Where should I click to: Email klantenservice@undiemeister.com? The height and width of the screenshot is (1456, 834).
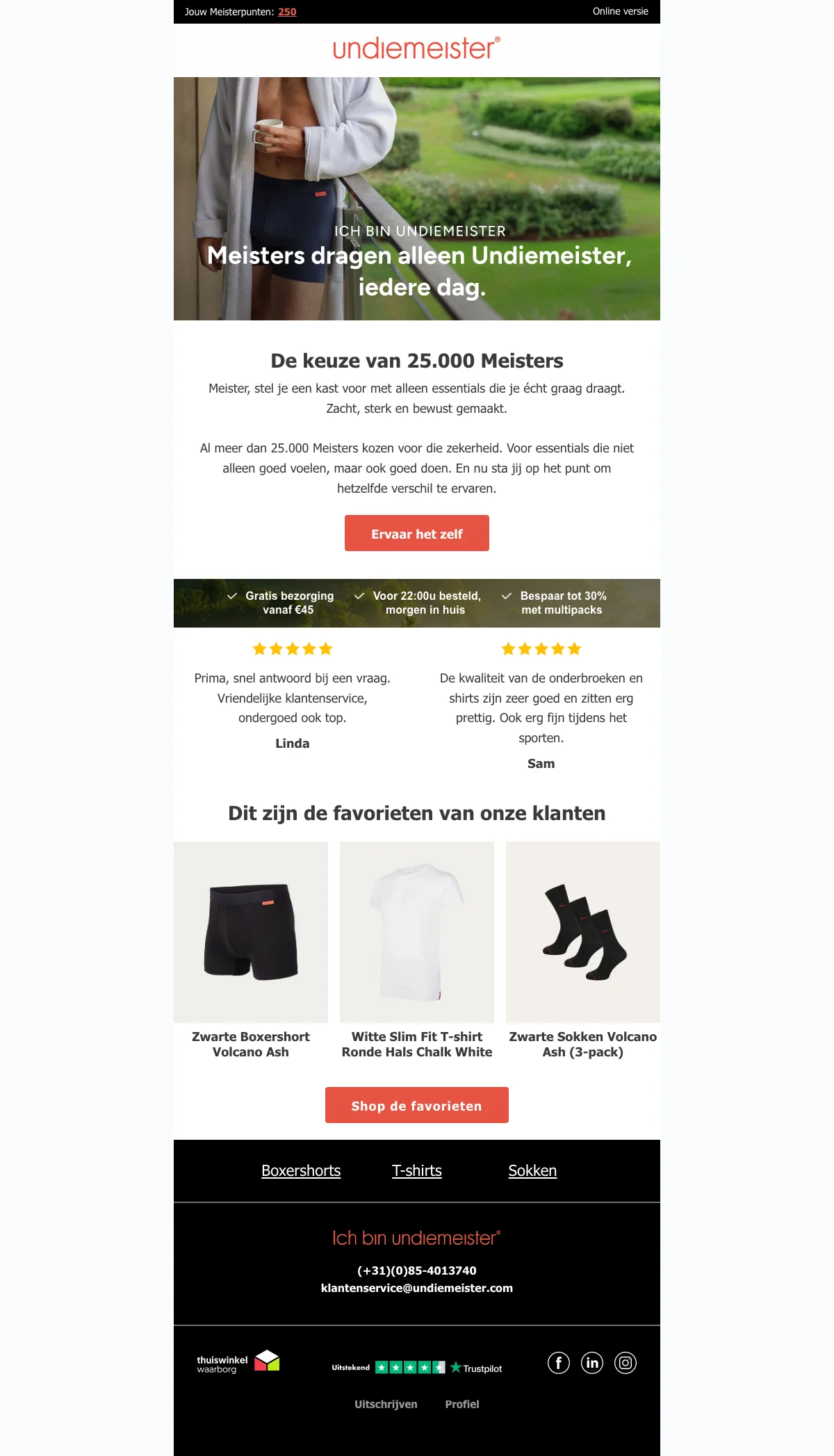[416, 1288]
